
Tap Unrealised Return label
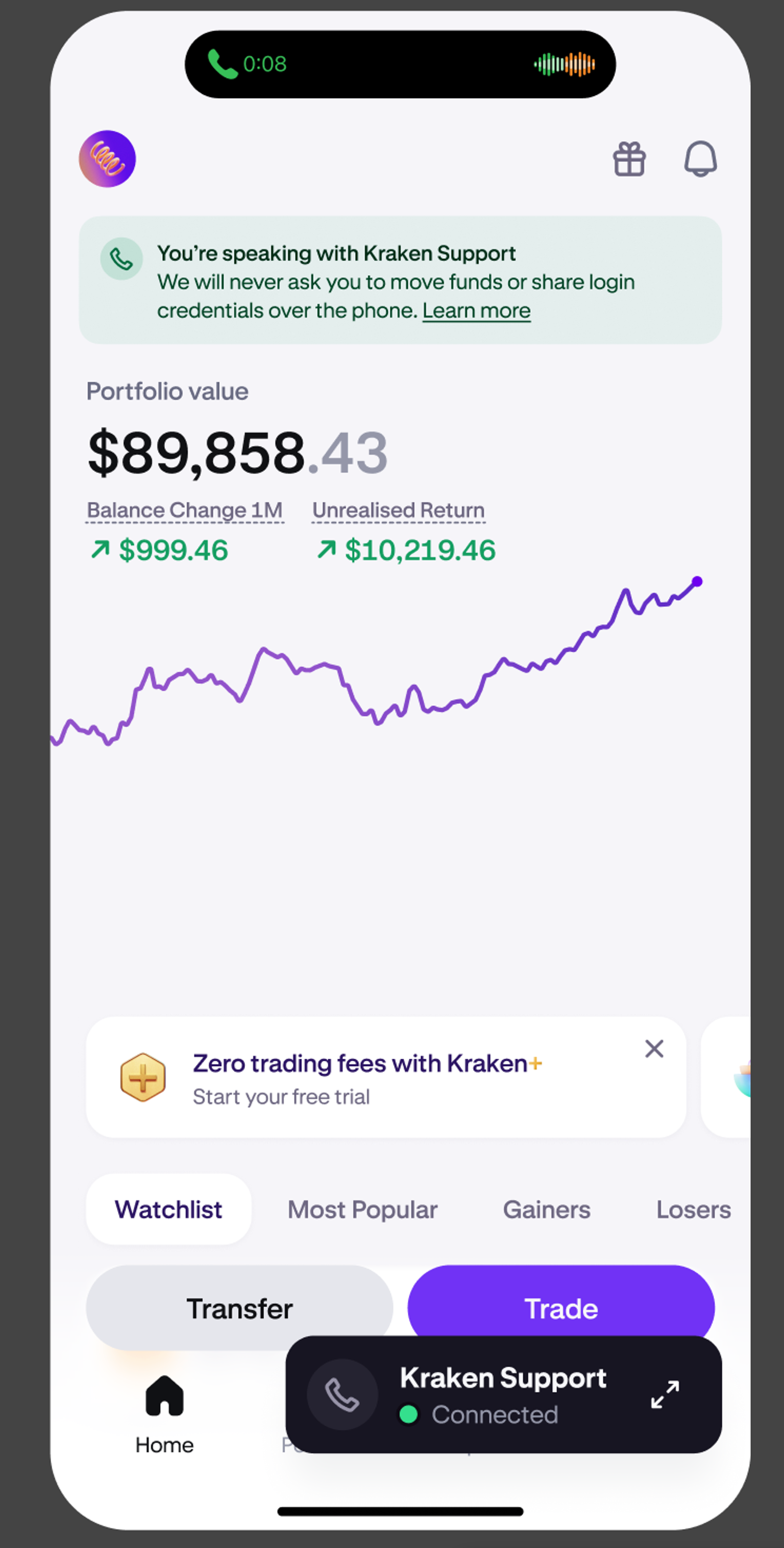[x=398, y=510]
